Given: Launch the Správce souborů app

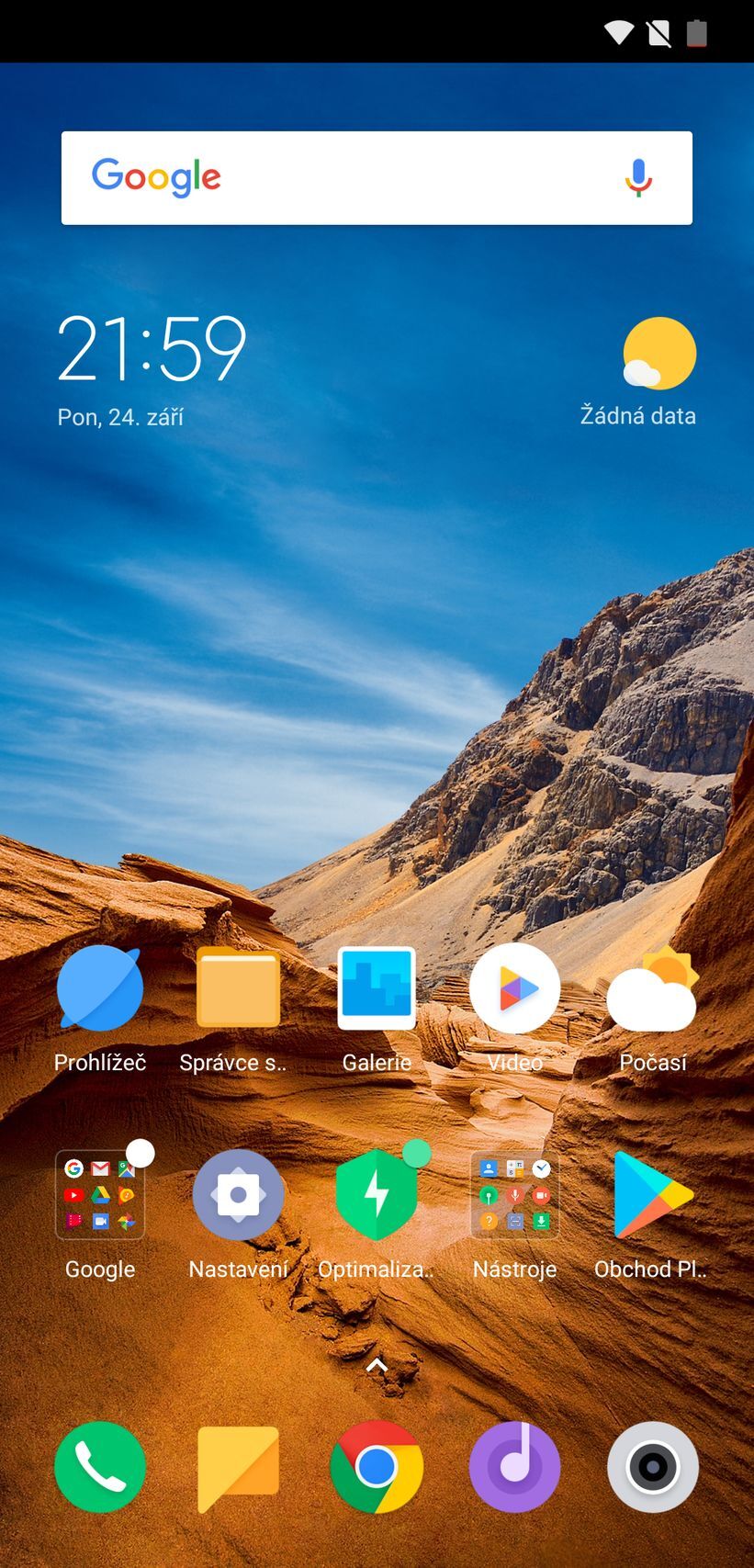Looking at the screenshot, I should pos(238,988).
